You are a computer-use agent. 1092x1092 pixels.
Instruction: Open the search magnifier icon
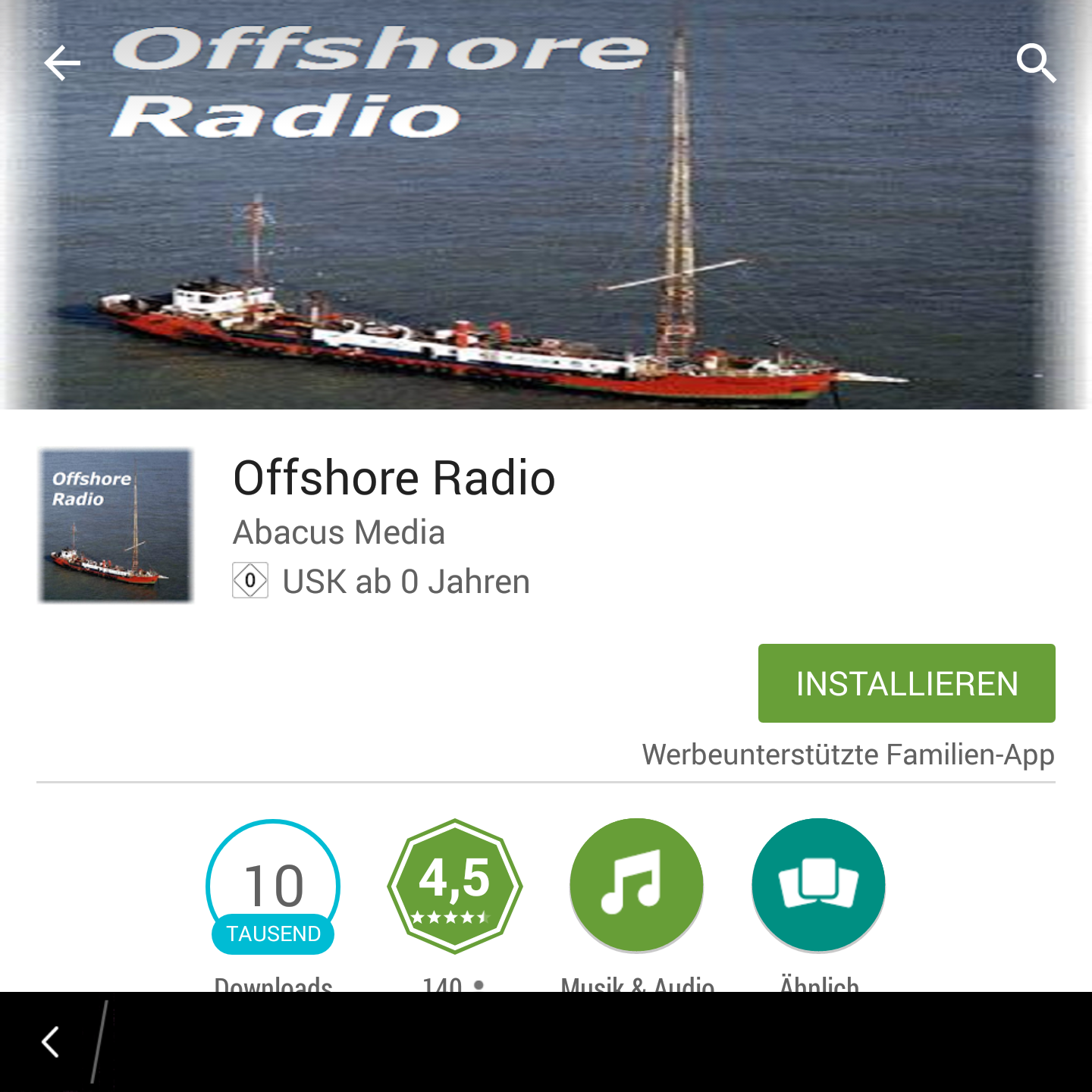1036,62
